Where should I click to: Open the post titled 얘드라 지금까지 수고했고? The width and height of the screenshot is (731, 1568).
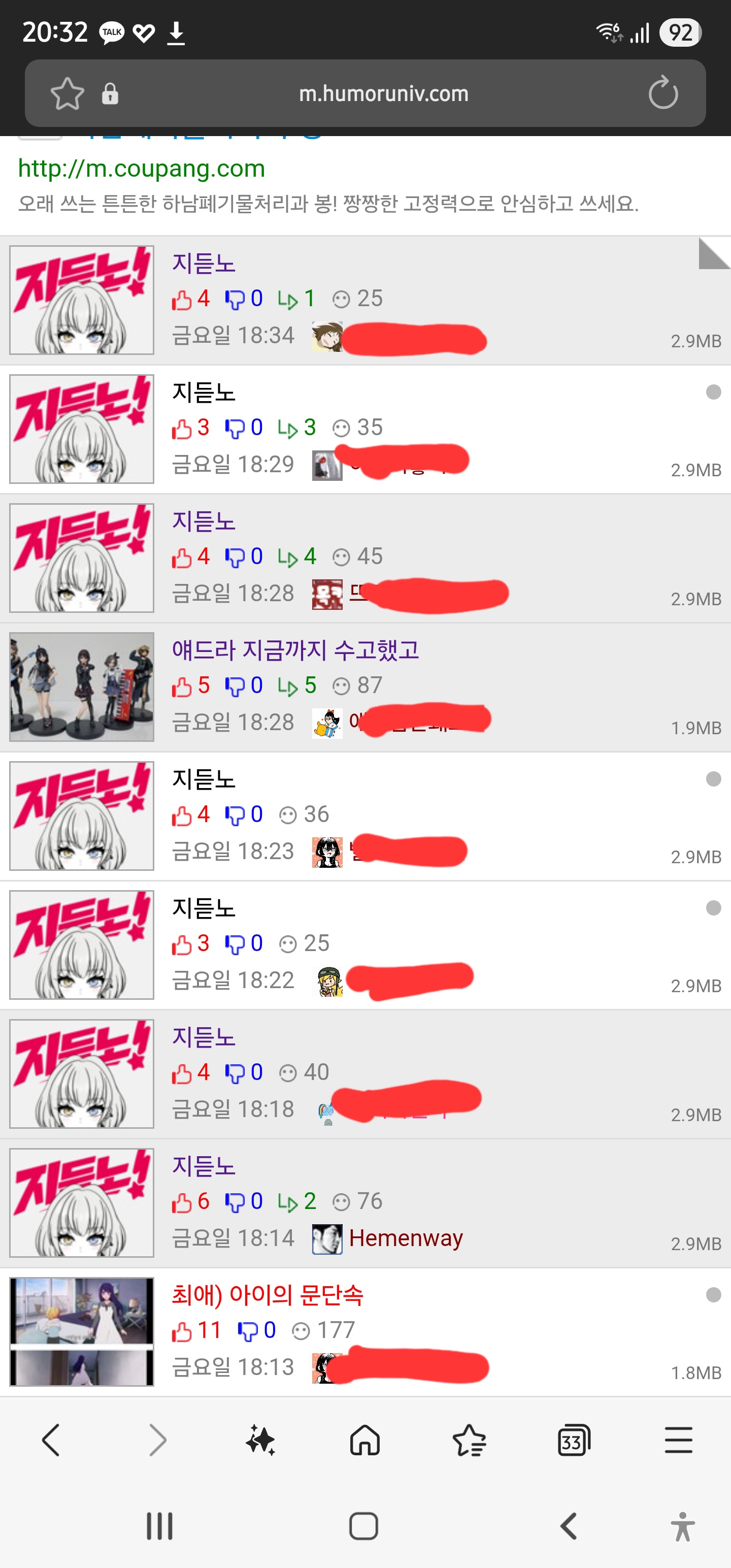(x=295, y=650)
